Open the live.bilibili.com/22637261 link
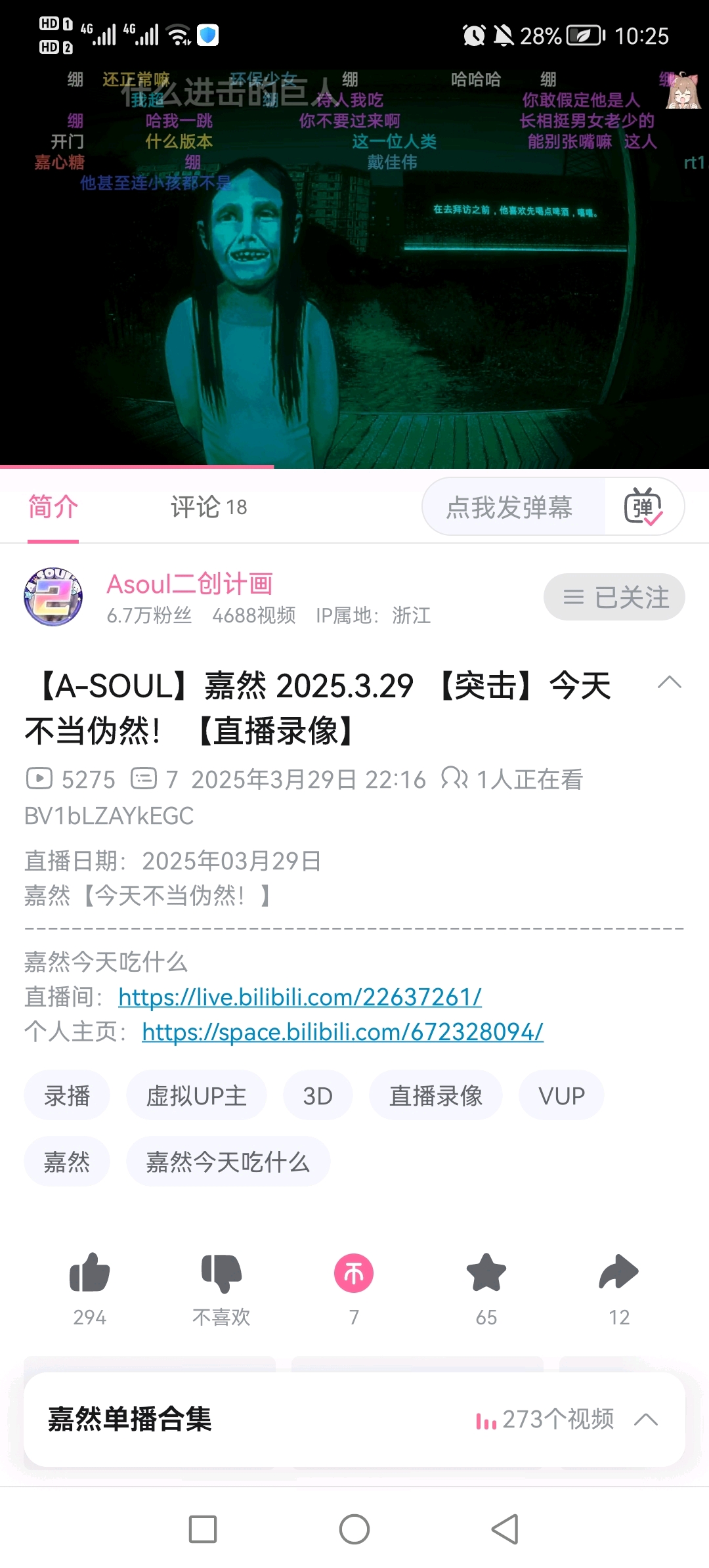The image size is (709, 1568). click(x=300, y=997)
